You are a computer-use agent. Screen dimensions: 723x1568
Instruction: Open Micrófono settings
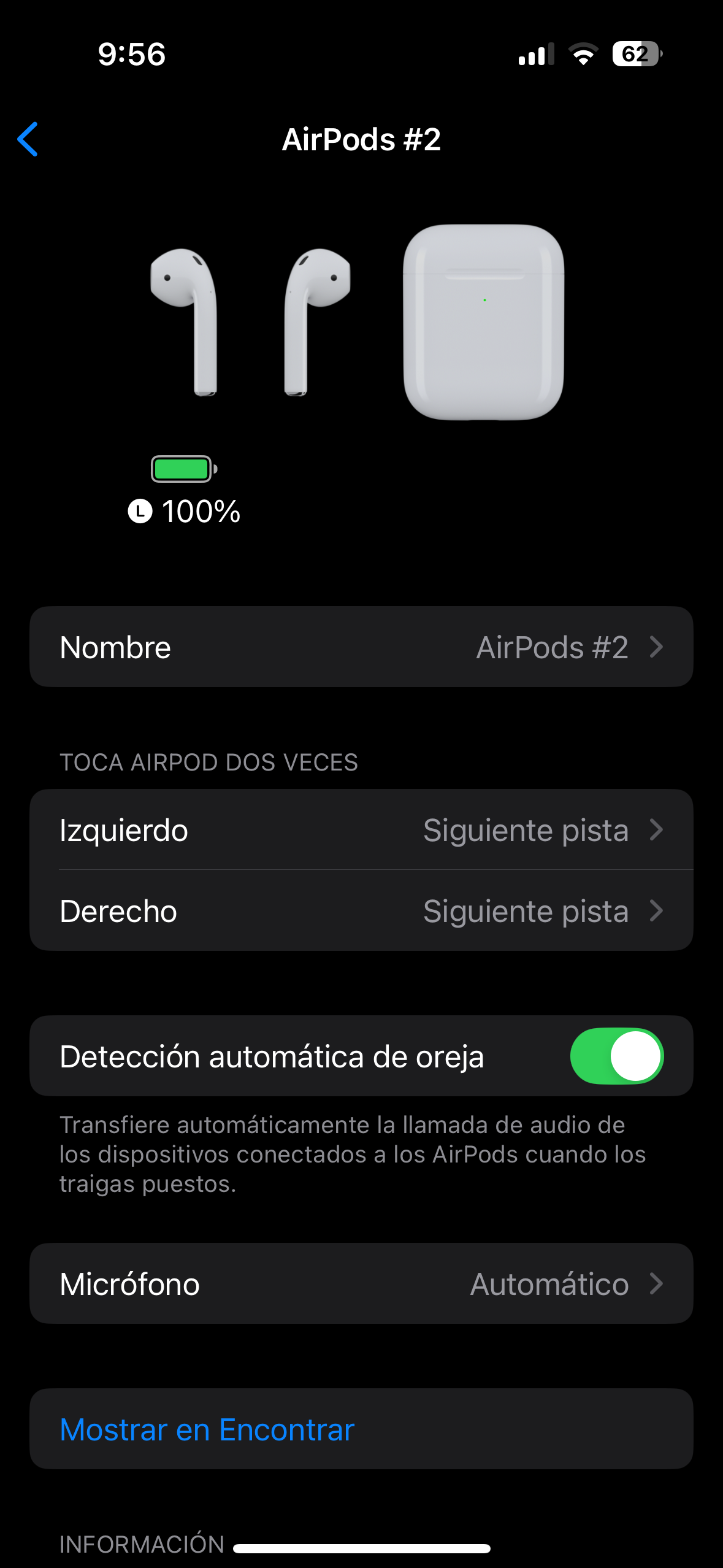[x=361, y=1284]
